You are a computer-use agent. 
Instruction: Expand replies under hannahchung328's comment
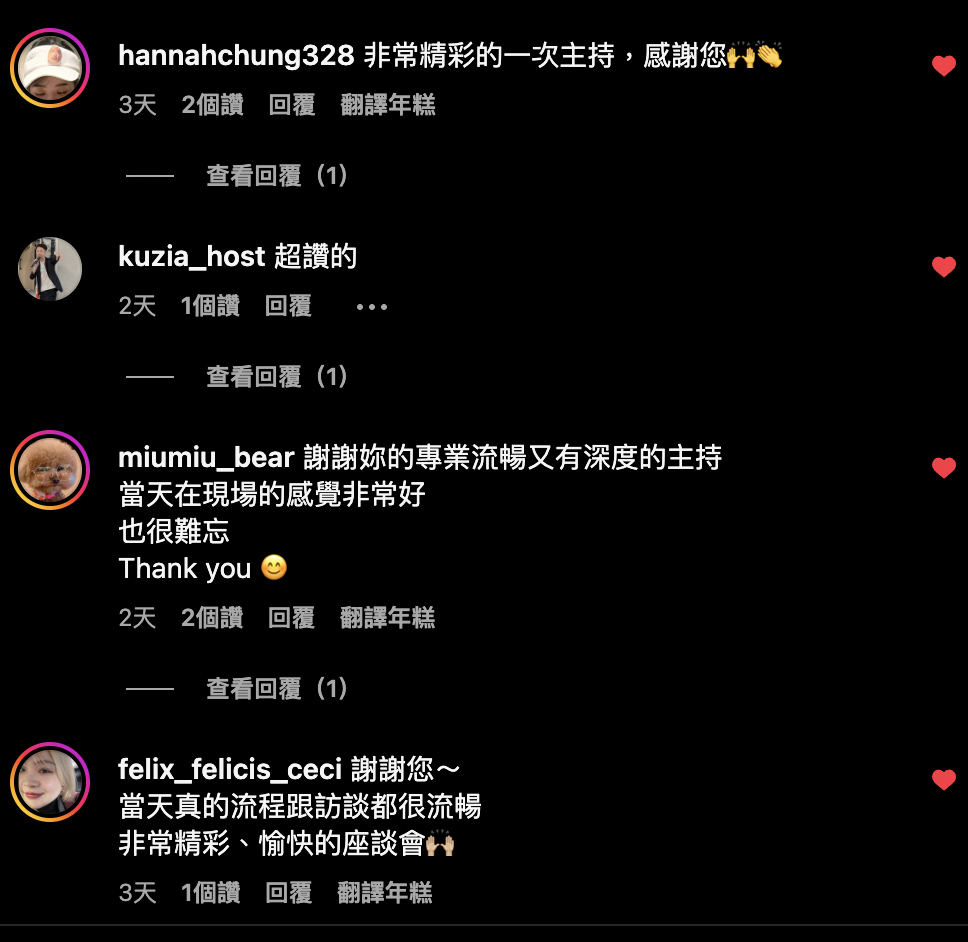click(277, 176)
